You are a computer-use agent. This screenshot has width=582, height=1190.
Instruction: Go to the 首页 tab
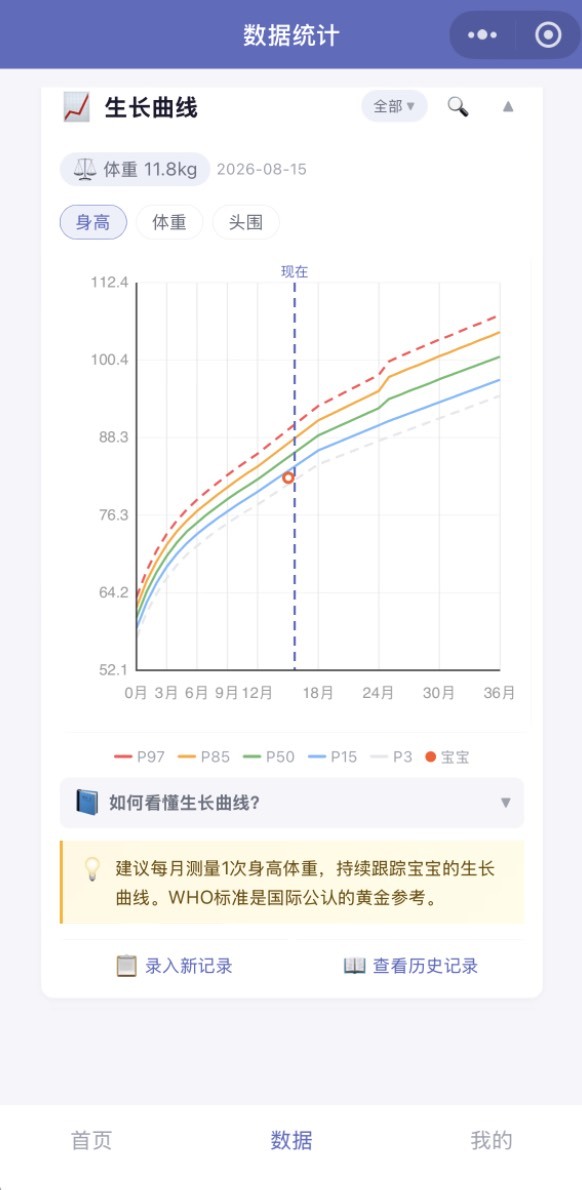92,1140
